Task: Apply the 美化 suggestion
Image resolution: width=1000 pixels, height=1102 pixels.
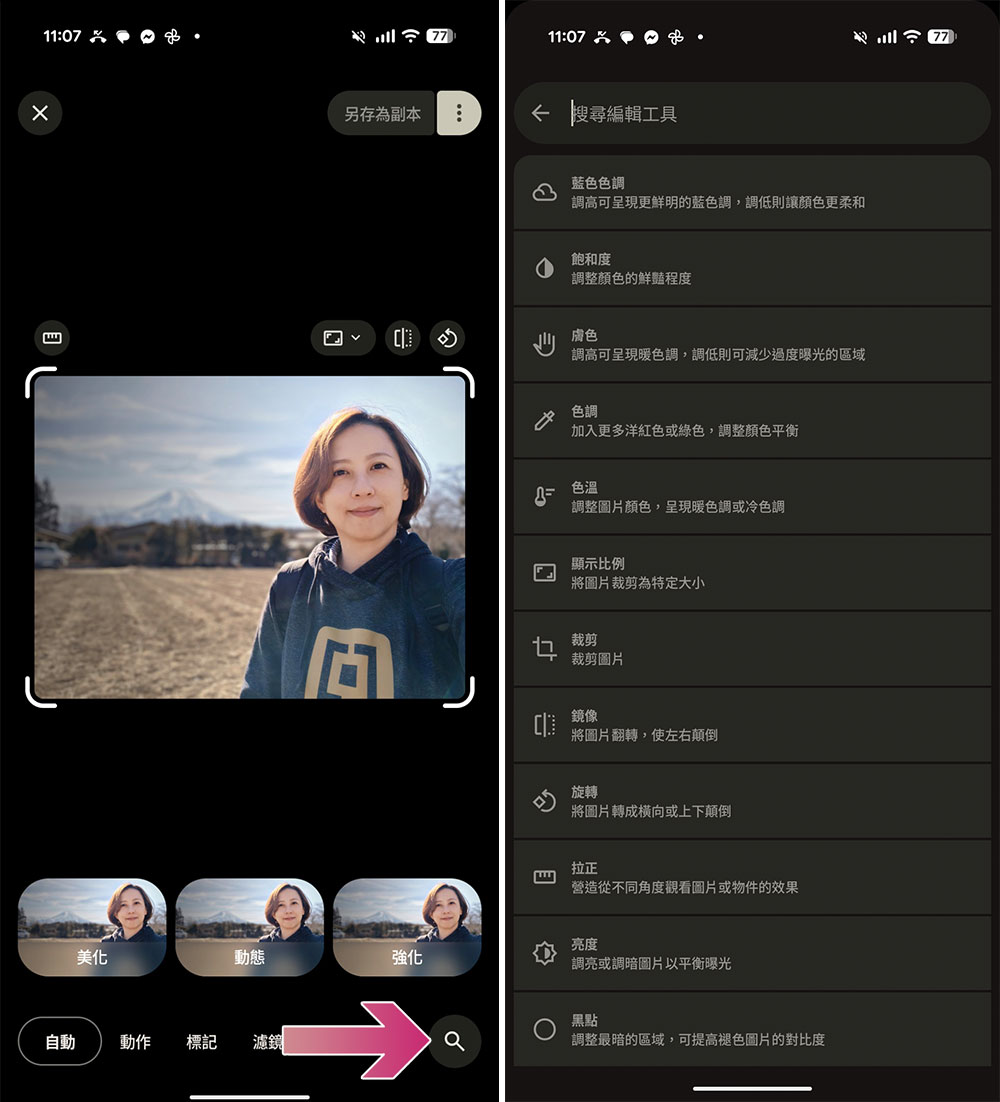Action: (92, 927)
